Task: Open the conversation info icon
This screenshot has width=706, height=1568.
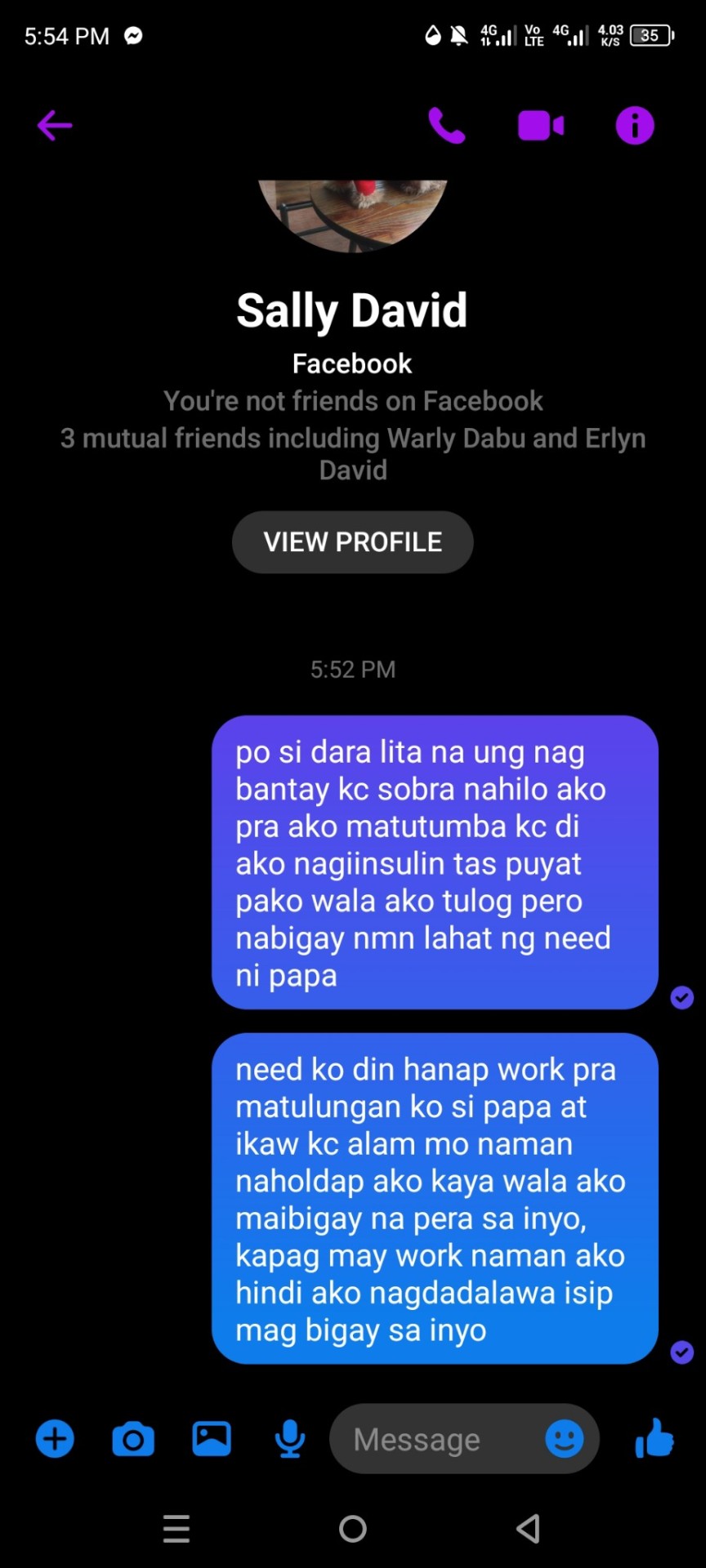Action: click(634, 126)
